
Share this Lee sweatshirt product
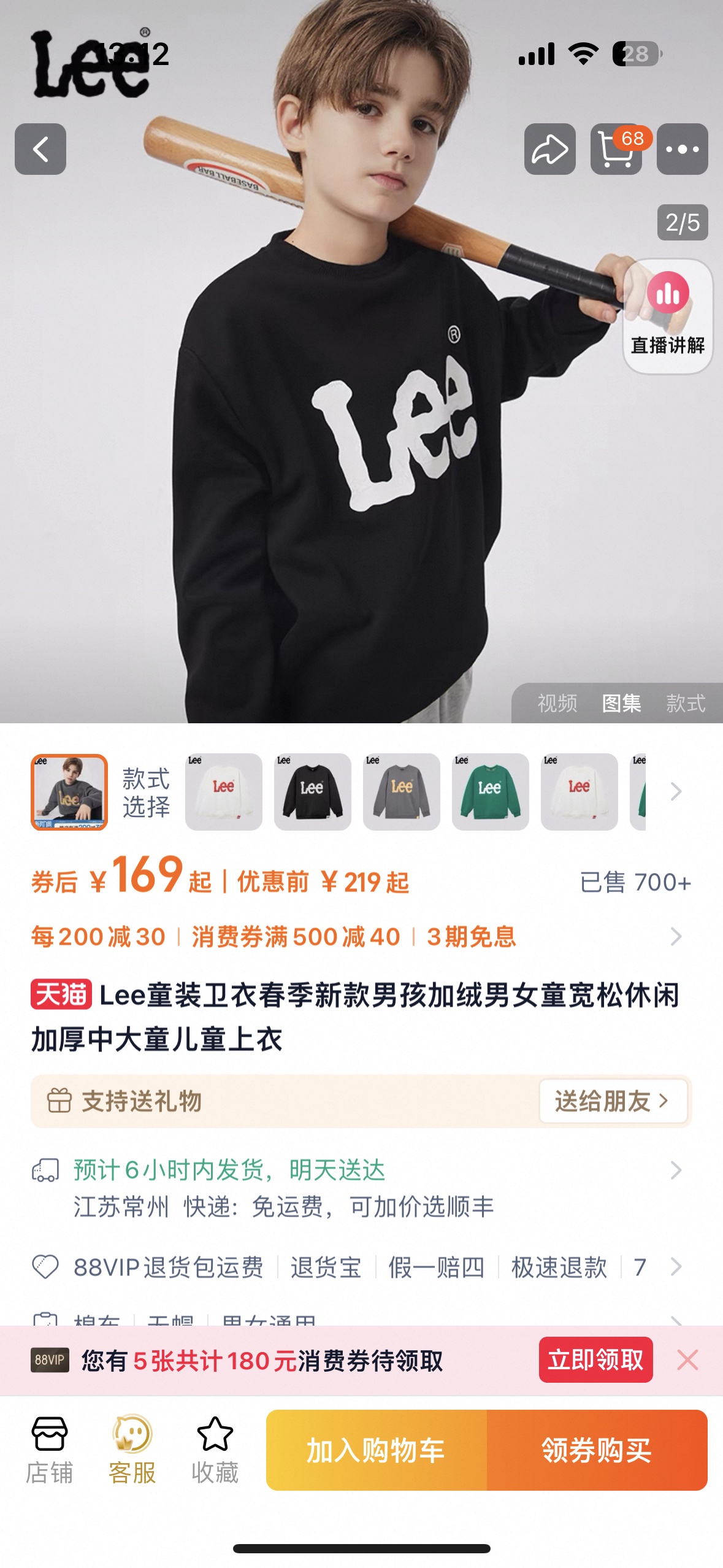pos(549,149)
